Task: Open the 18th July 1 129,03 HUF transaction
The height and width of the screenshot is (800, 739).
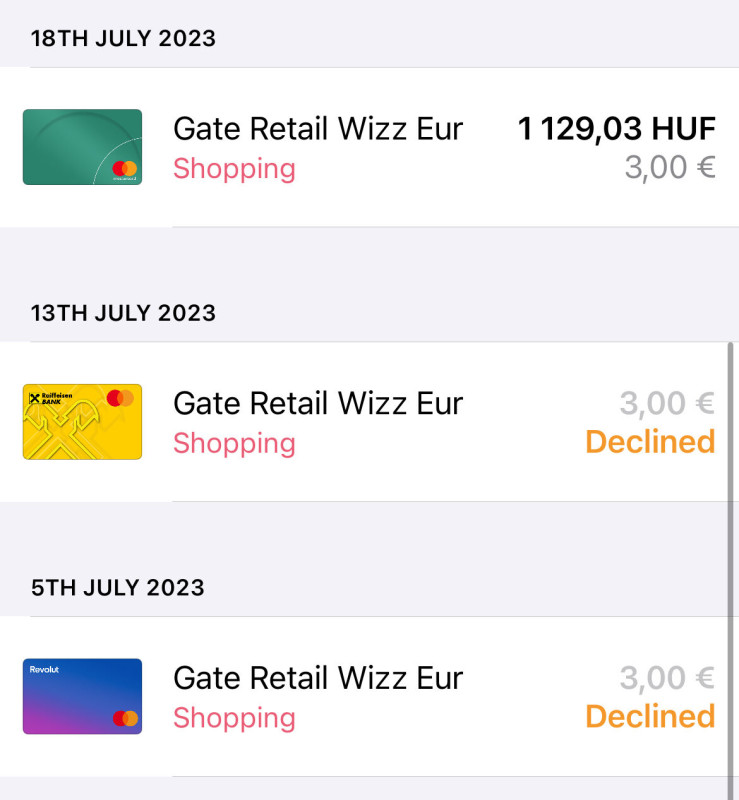Action: [369, 147]
